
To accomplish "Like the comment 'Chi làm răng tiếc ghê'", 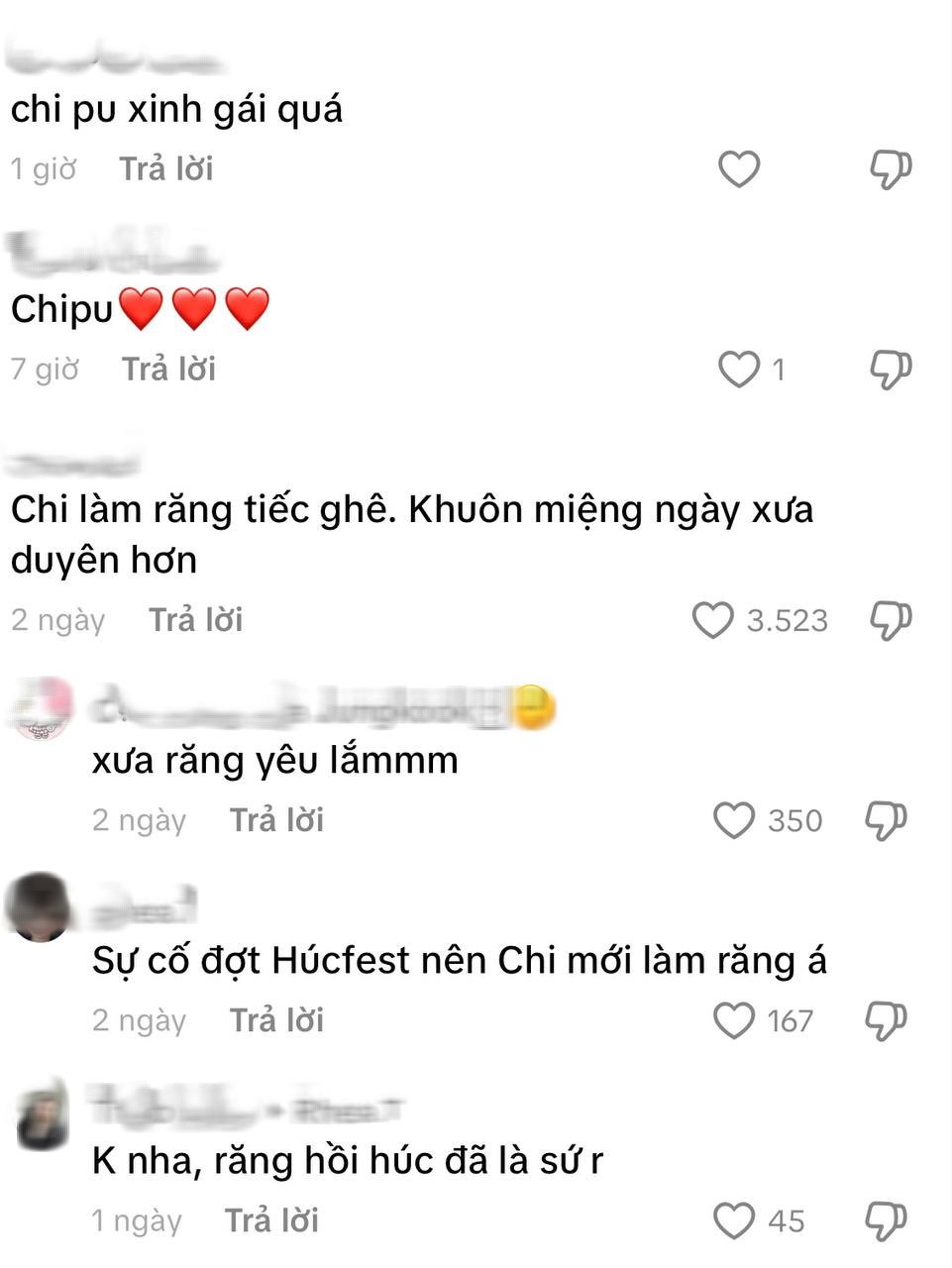I will pos(712,620).
